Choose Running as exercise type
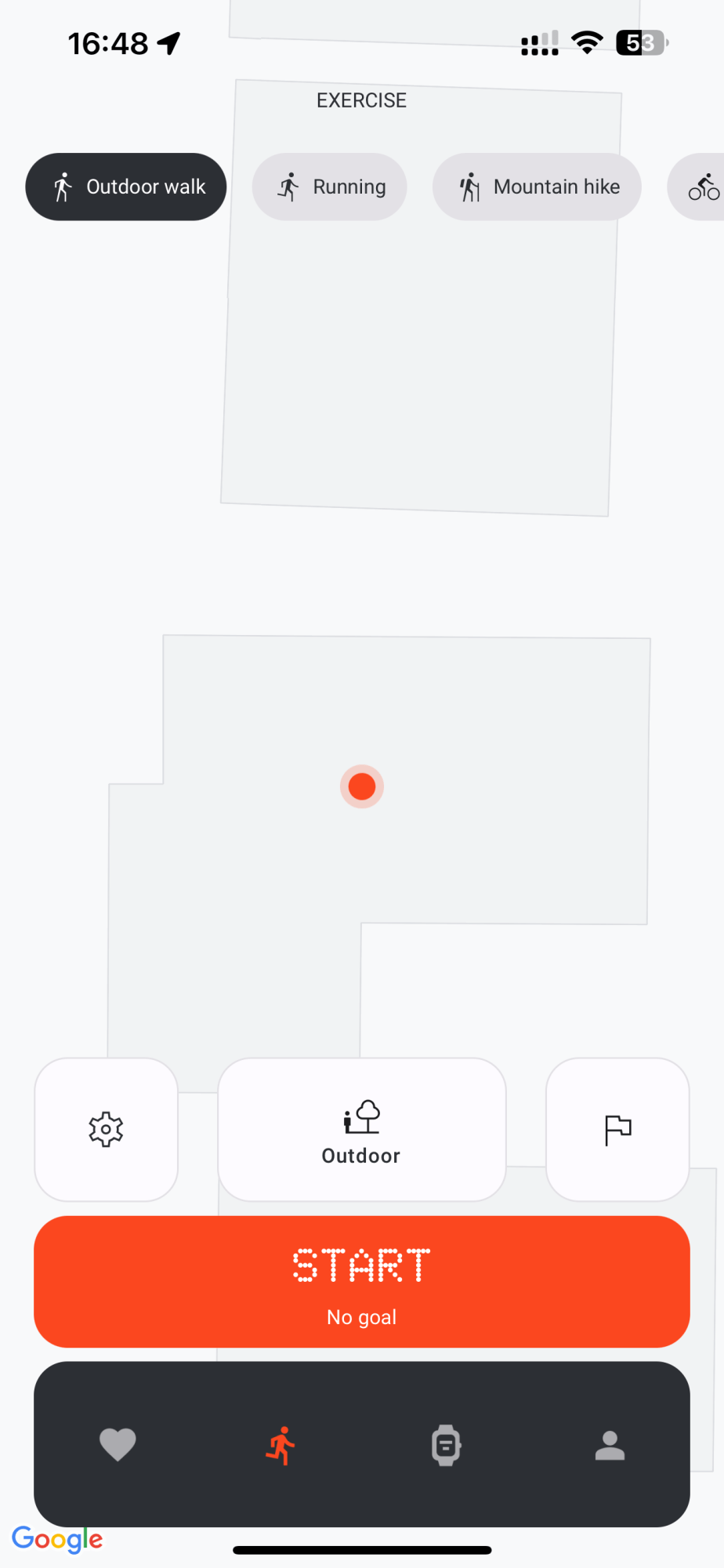Viewport: 724px width, 1568px height. (329, 187)
